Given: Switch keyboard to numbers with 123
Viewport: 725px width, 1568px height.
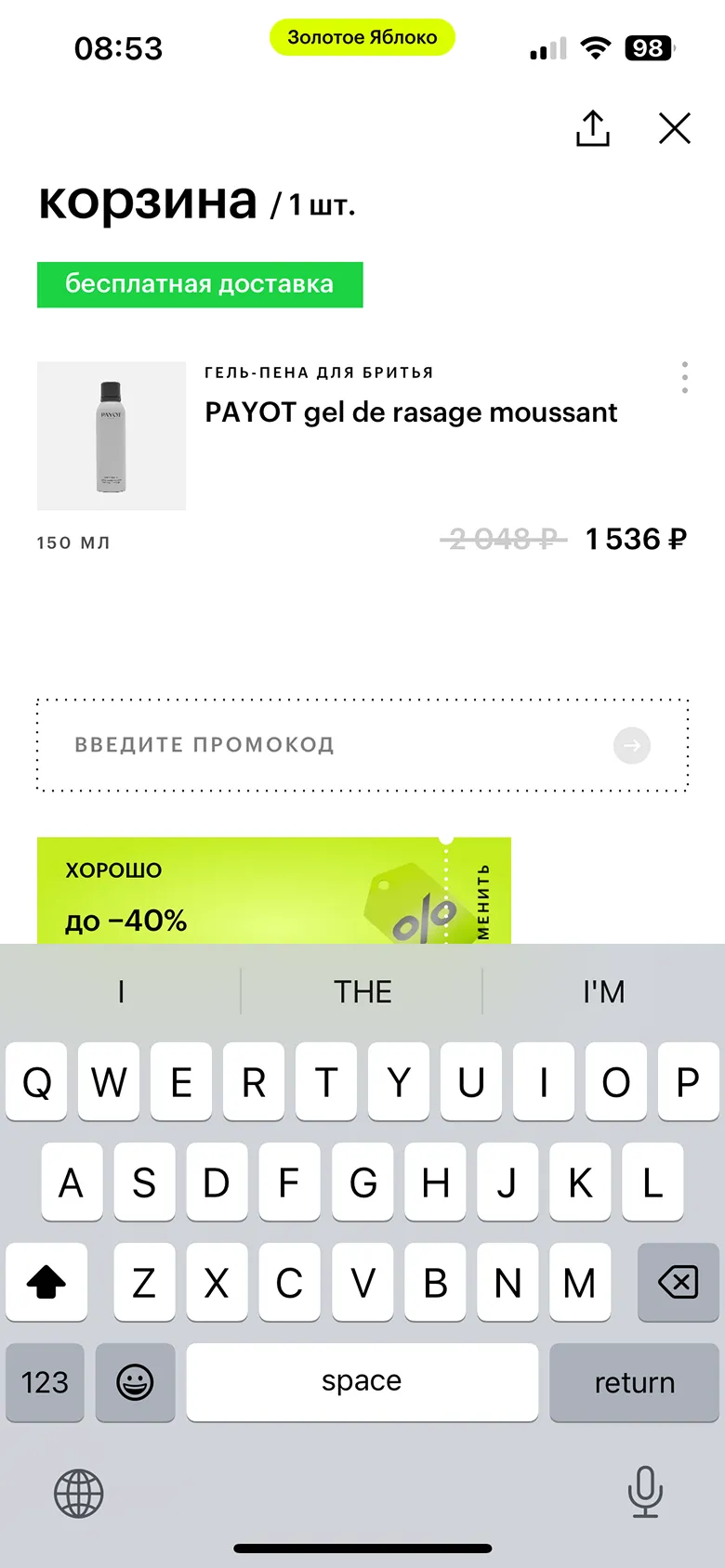Looking at the screenshot, I should 45,1382.
